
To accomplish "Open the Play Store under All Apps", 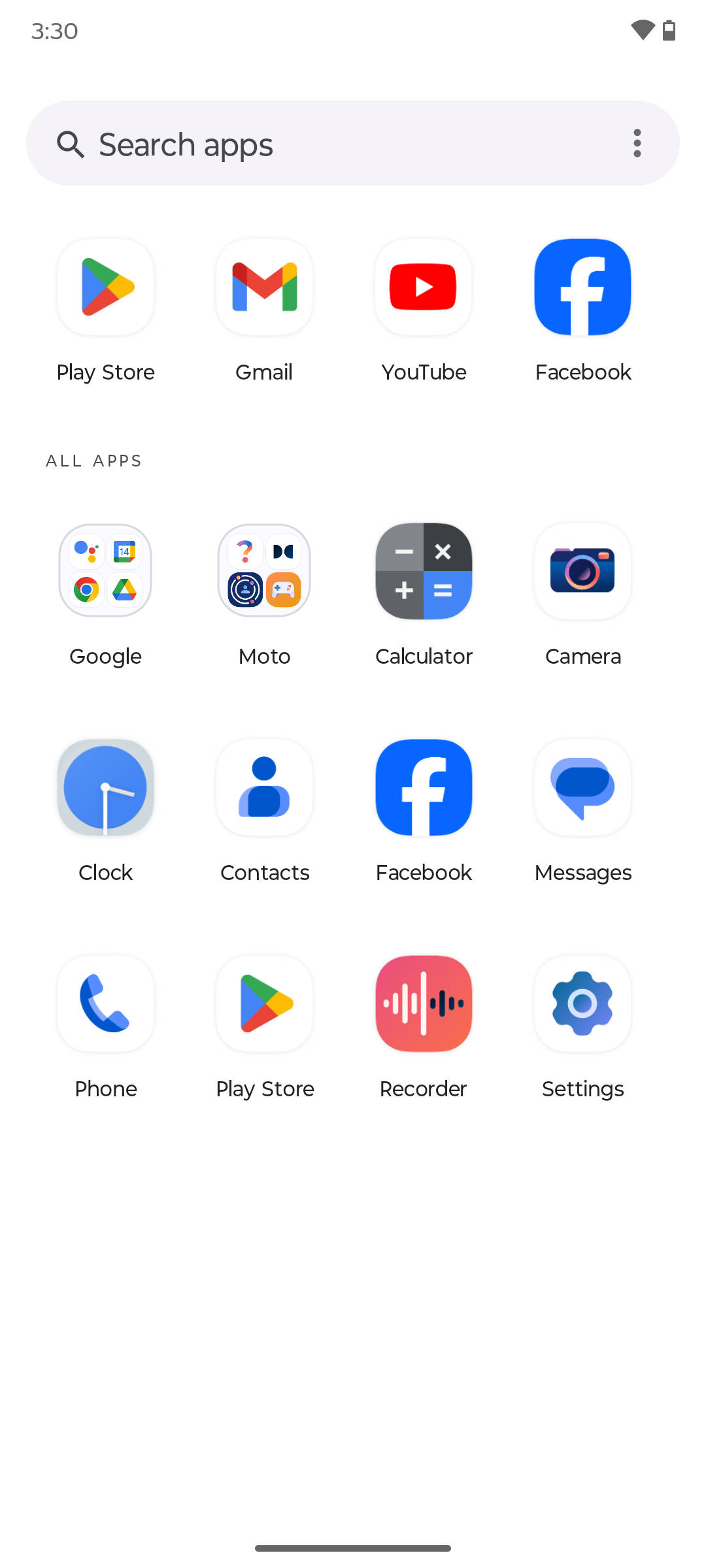I will [x=264, y=1004].
